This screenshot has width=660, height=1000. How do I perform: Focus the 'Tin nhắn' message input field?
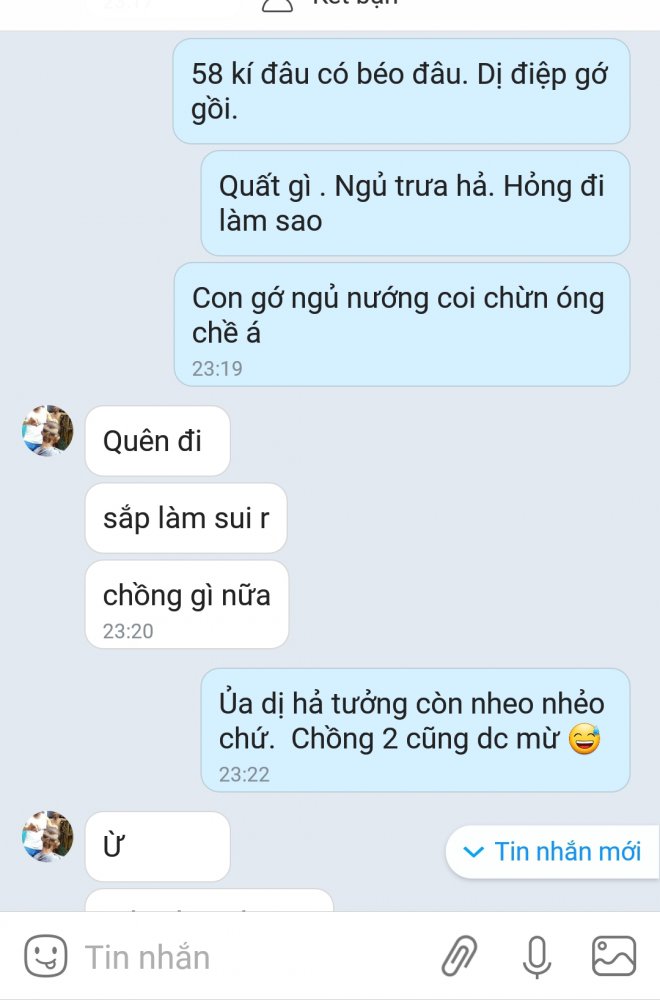click(250, 957)
